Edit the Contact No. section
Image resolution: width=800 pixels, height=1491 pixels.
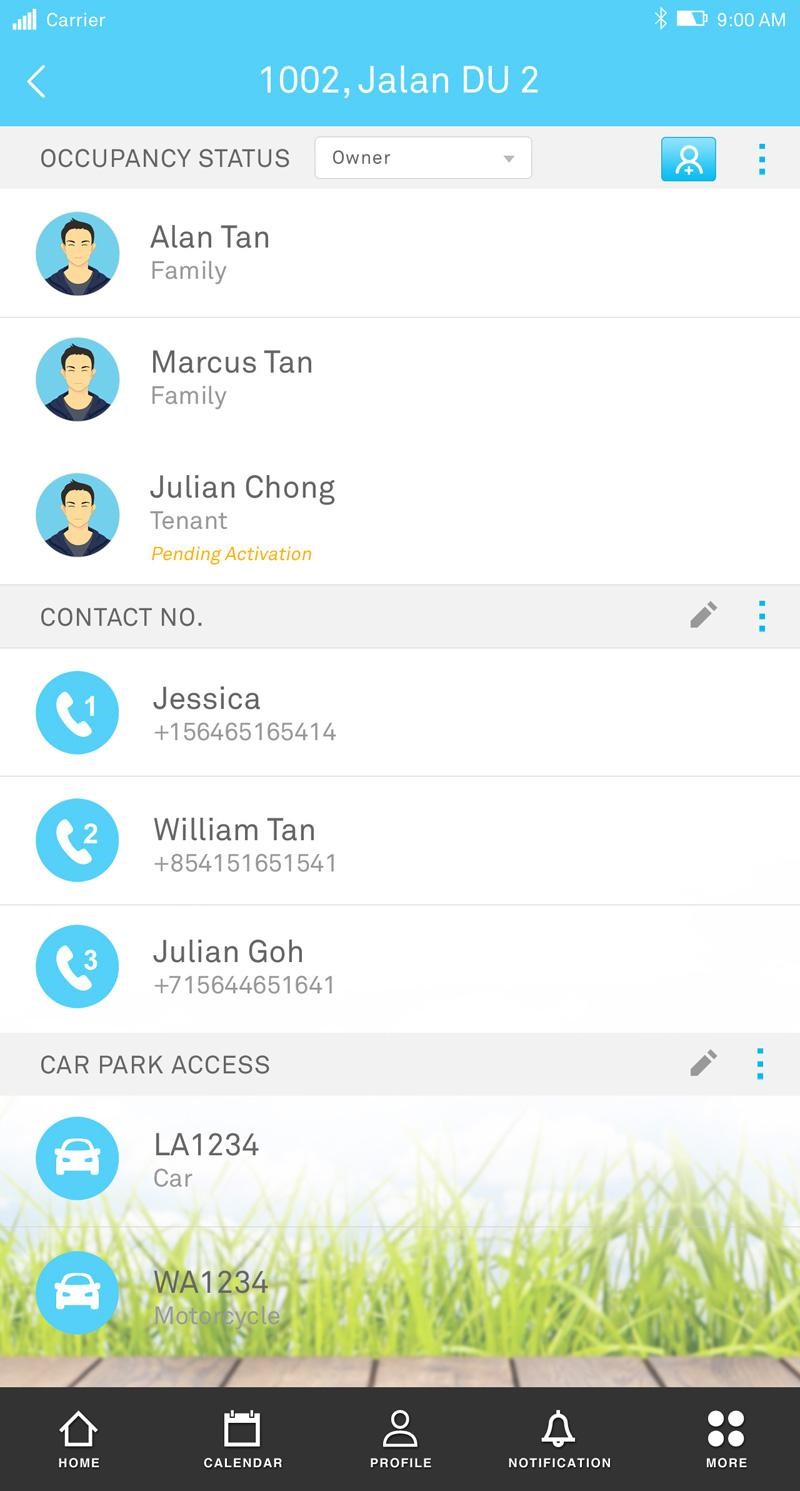[x=703, y=615]
